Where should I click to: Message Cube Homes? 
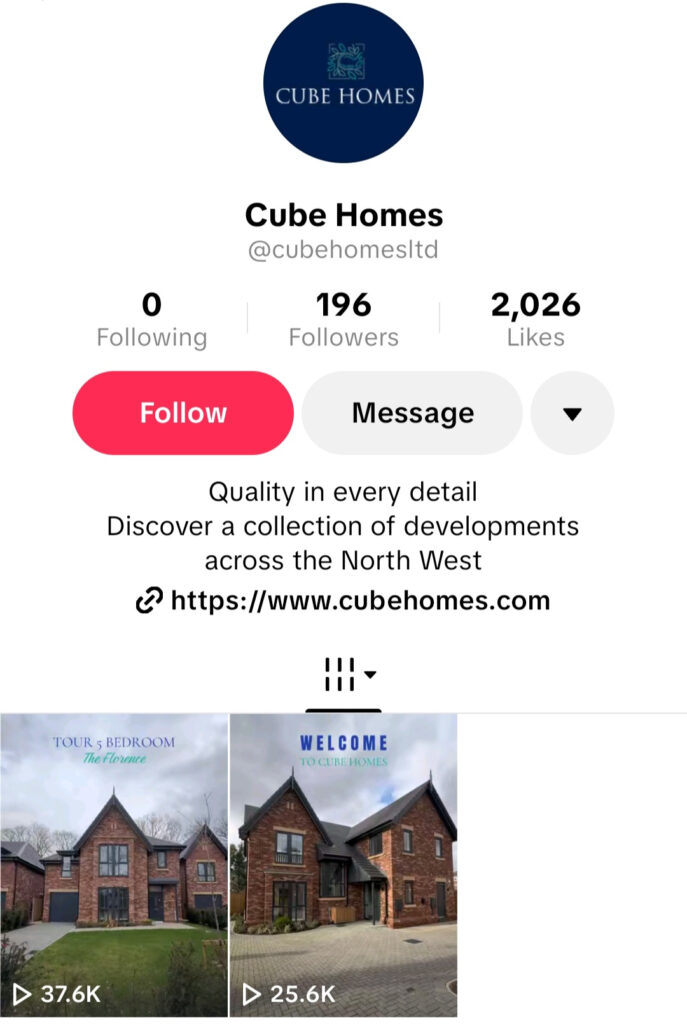(x=412, y=413)
